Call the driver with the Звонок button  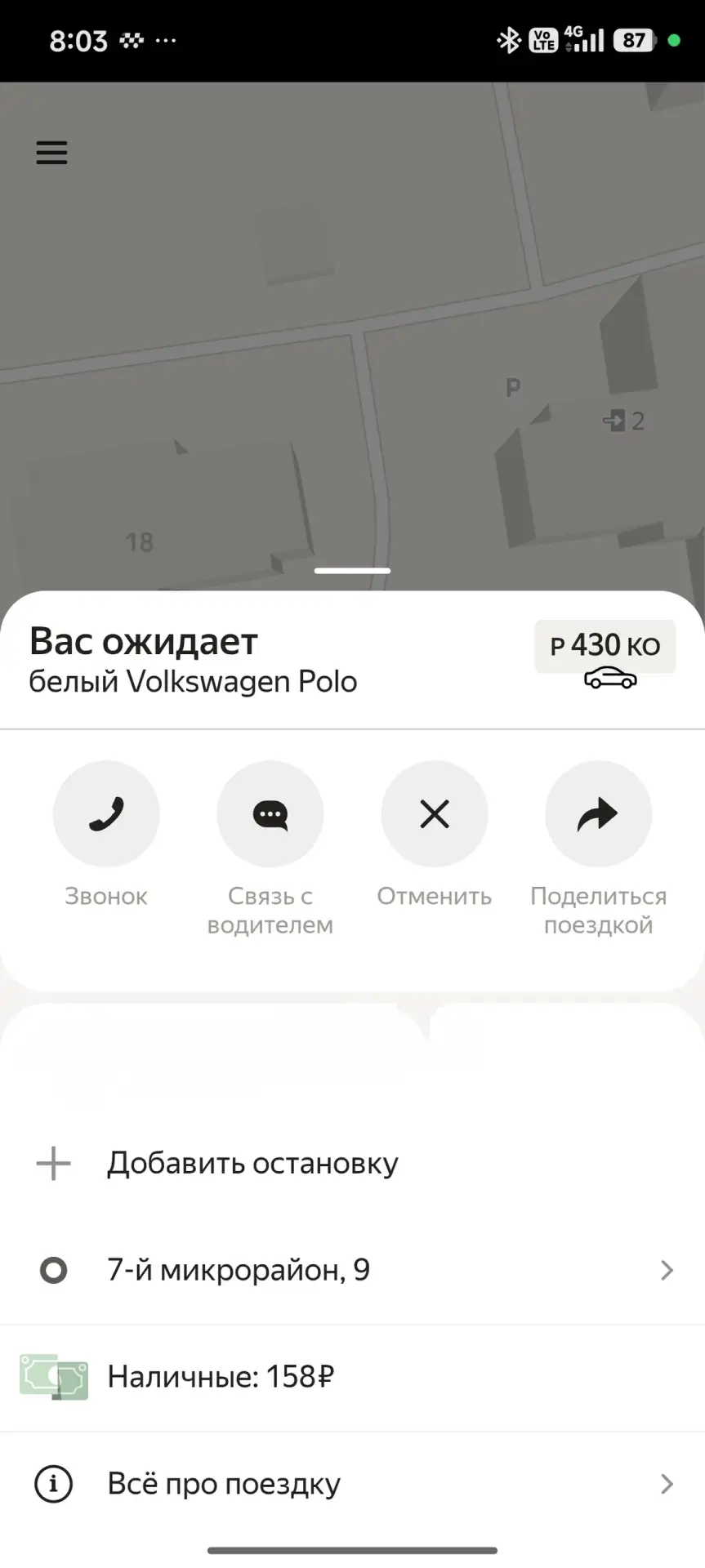coord(106,813)
